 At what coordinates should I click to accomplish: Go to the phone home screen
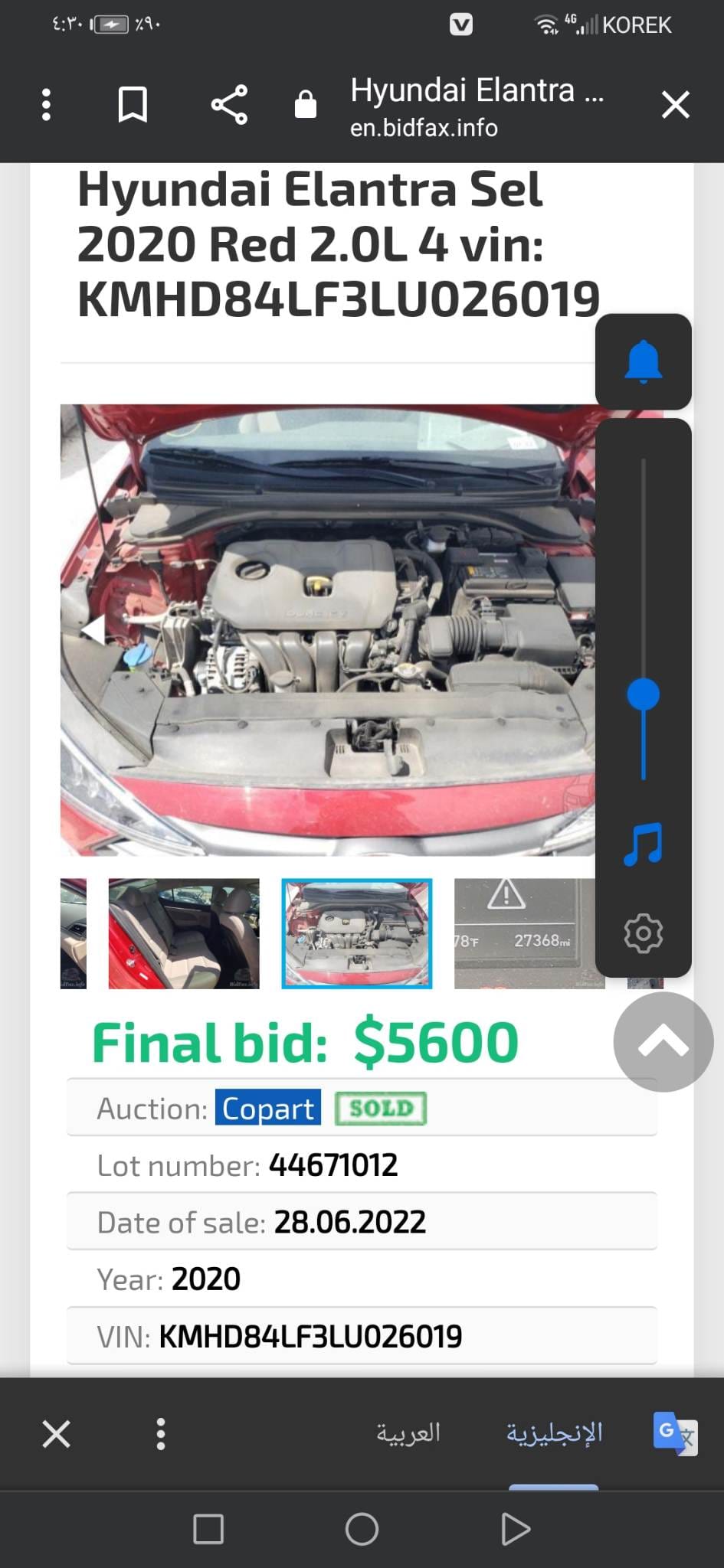click(x=362, y=1529)
